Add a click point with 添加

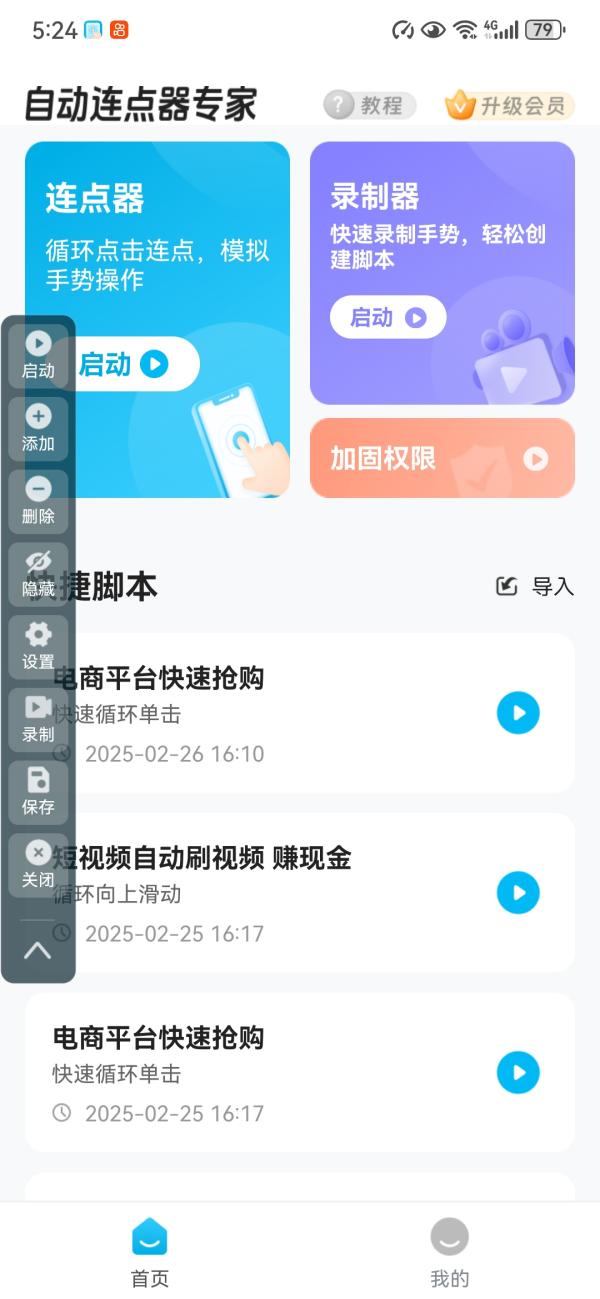pyautogui.click(x=38, y=427)
